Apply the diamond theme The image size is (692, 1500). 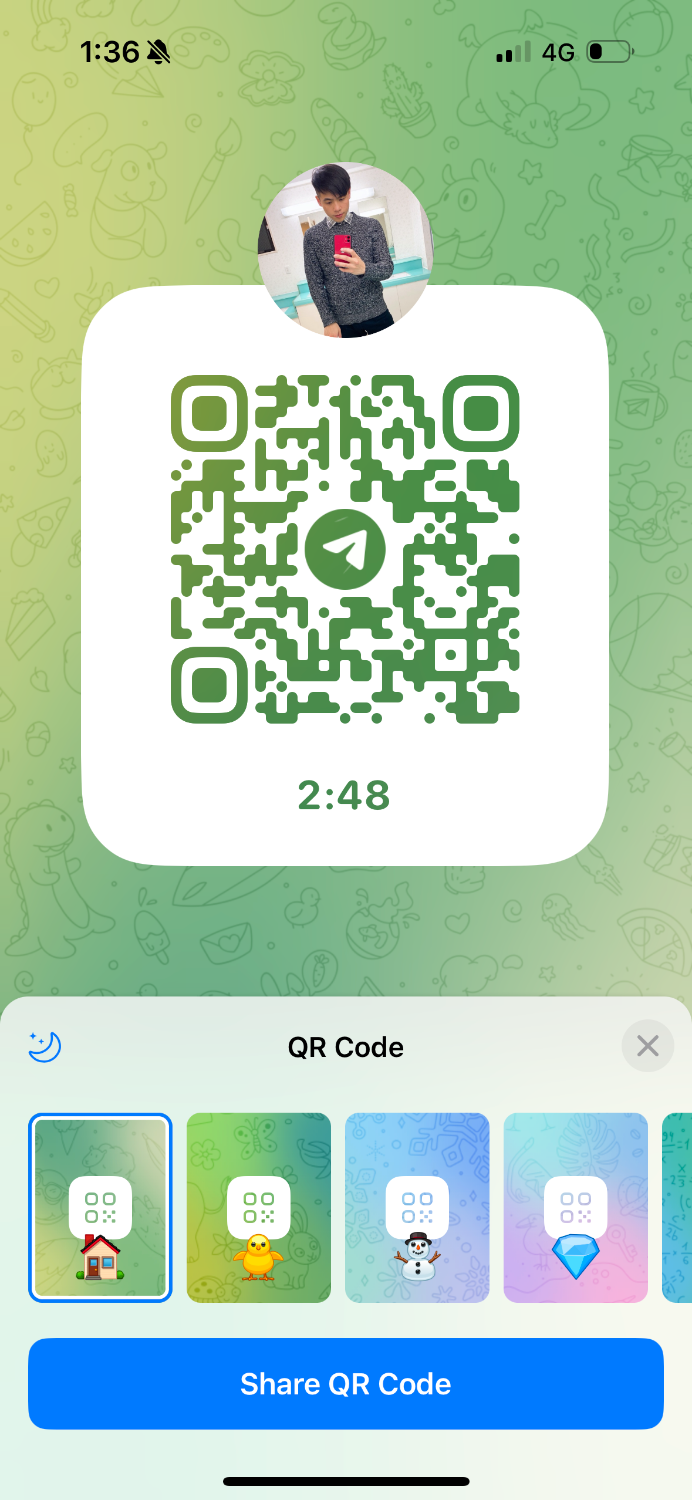click(x=575, y=1208)
